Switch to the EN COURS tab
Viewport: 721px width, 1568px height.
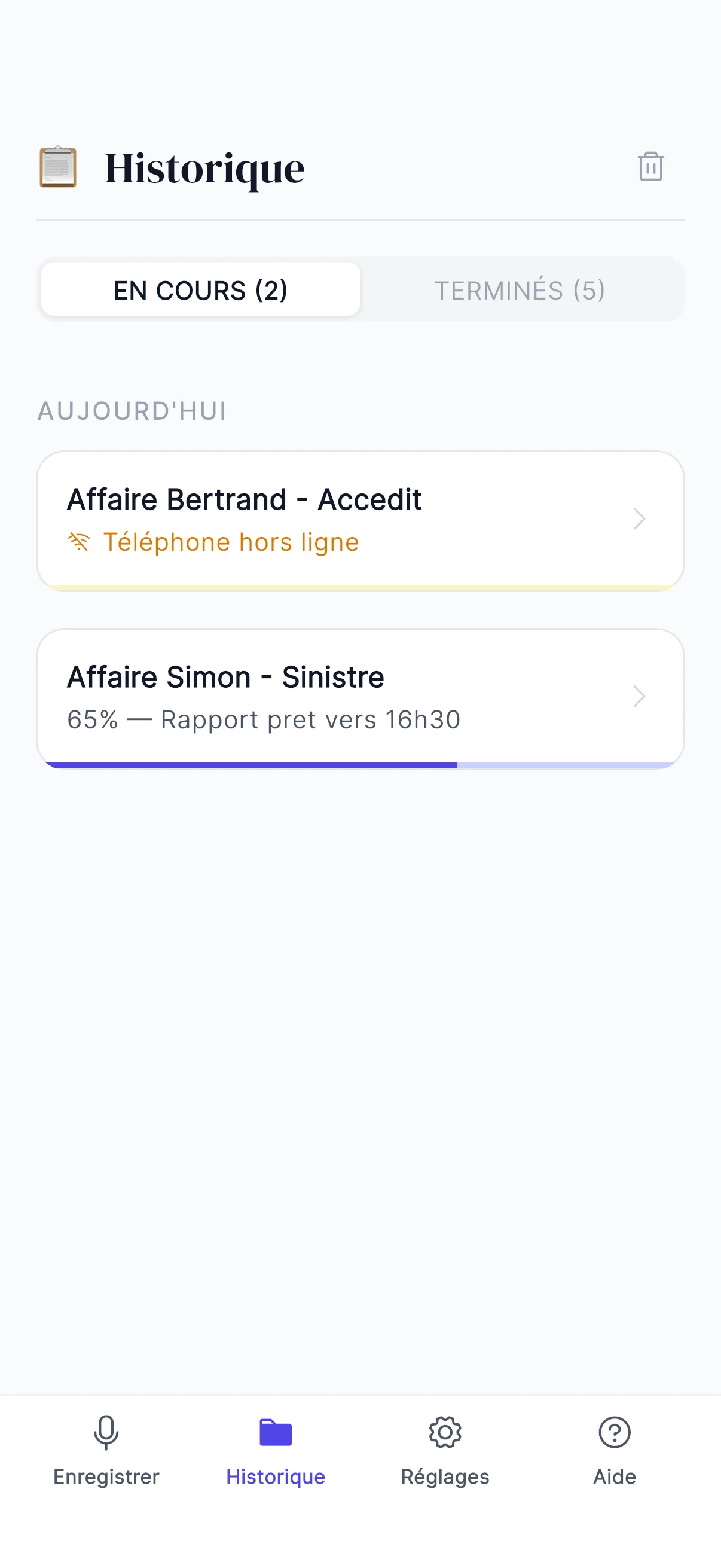(x=200, y=289)
